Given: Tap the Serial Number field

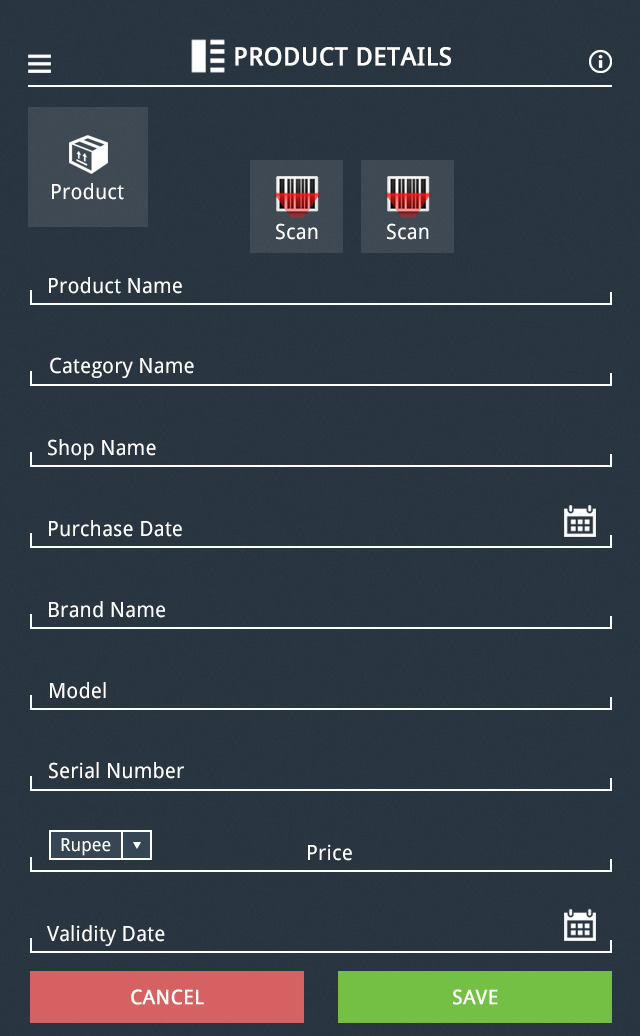Looking at the screenshot, I should (320, 771).
